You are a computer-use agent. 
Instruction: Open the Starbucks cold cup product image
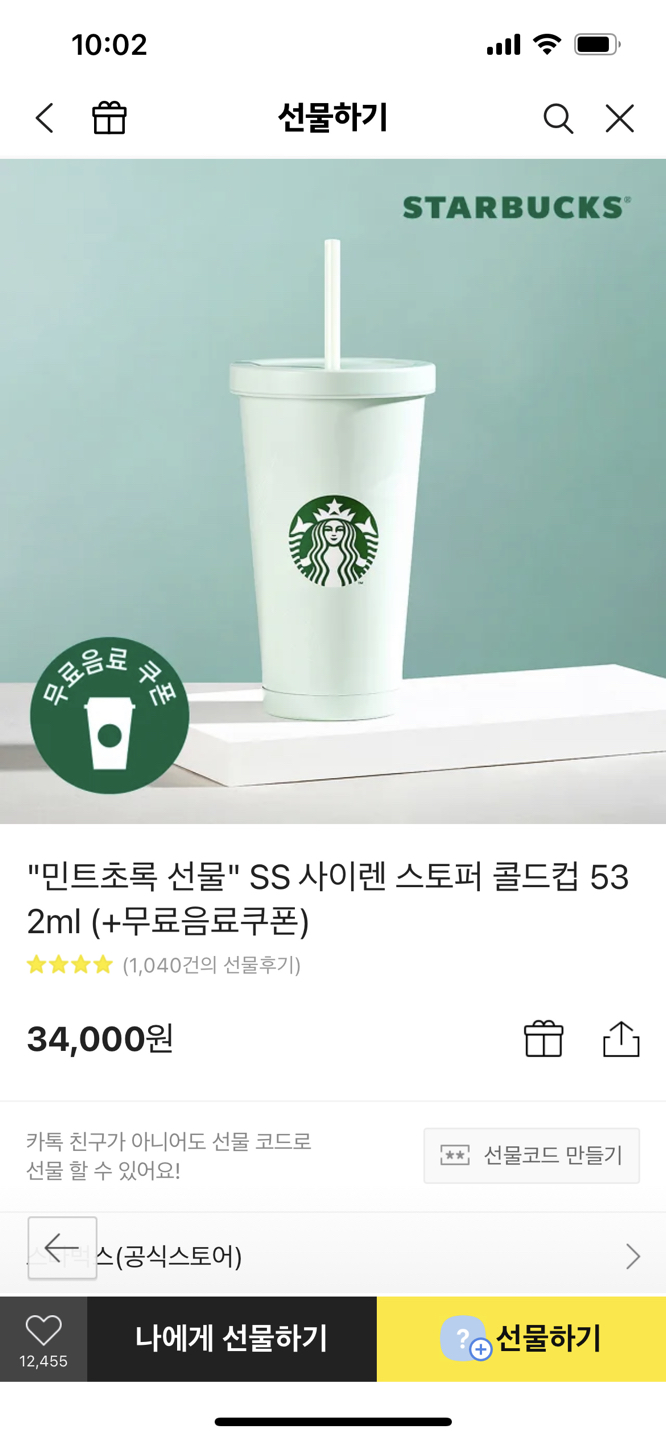(333, 490)
